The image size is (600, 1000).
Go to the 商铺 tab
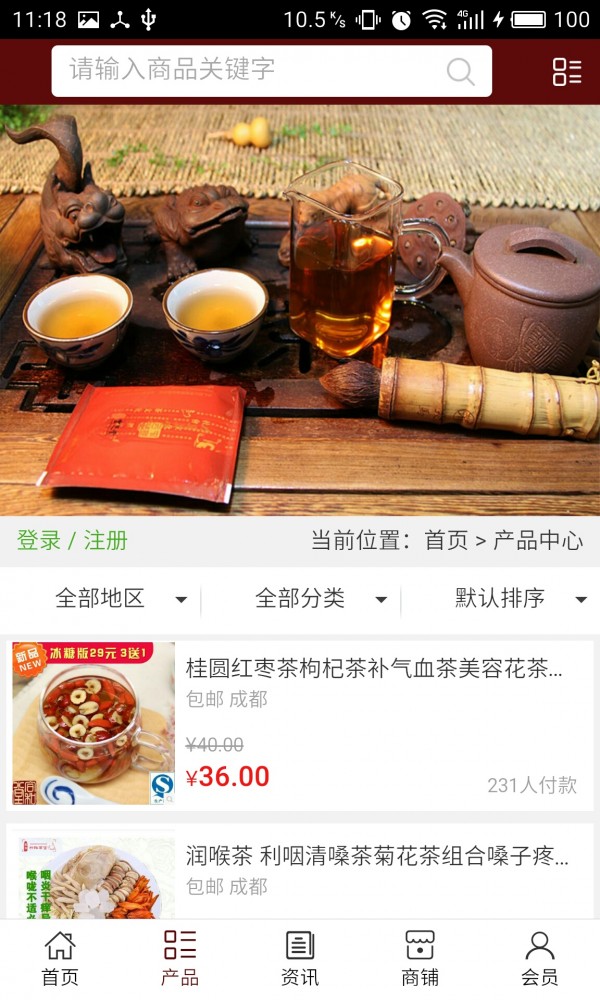tap(420, 958)
